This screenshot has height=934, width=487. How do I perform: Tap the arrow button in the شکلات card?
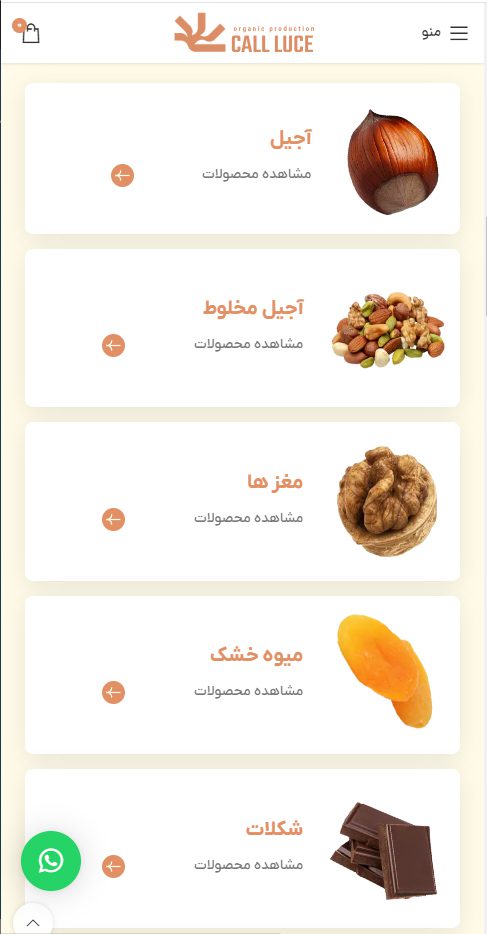pos(114,866)
